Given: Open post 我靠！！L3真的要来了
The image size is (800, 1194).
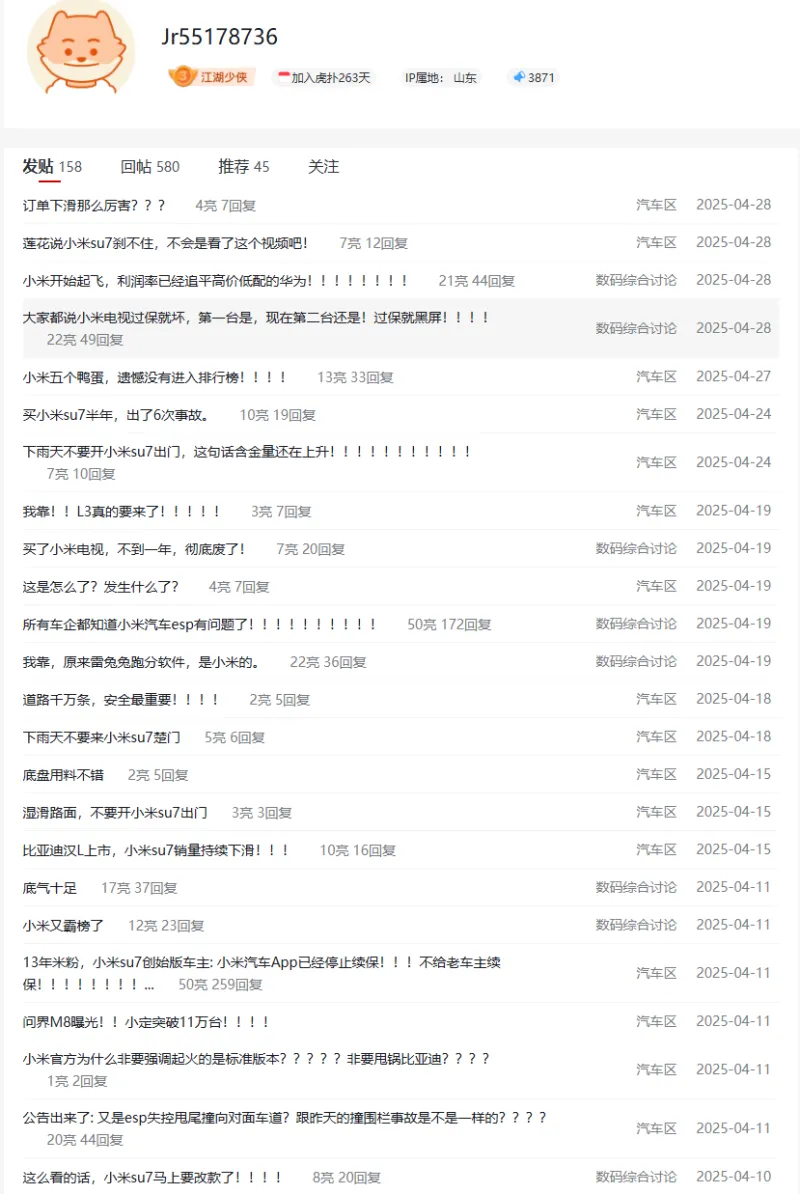Looking at the screenshot, I should pyautogui.click(x=121, y=511).
